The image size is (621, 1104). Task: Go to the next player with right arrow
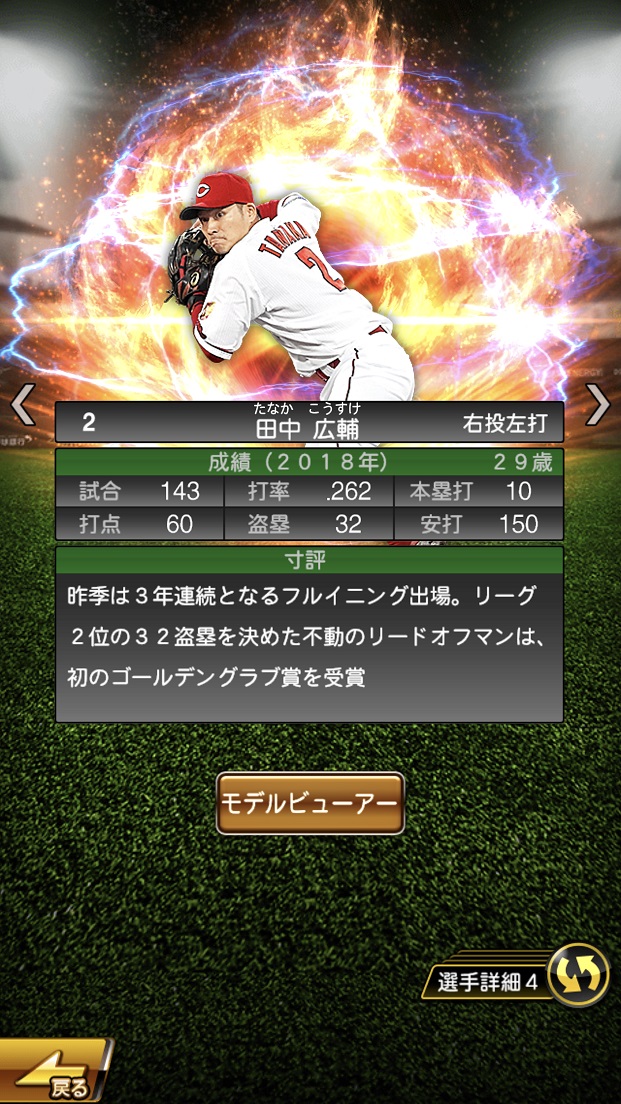(x=598, y=404)
